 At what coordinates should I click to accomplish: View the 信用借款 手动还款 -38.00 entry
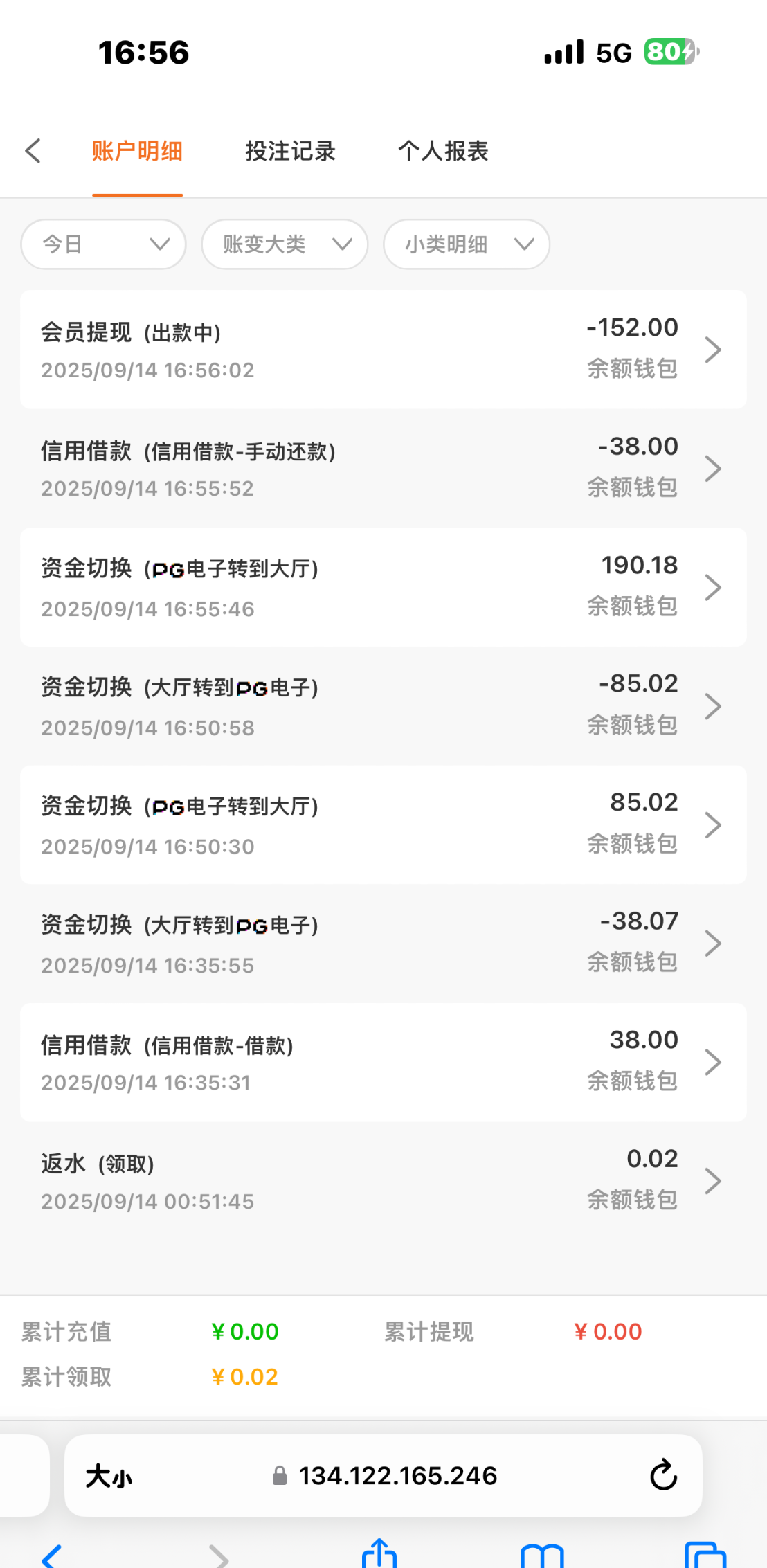(383, 469)
